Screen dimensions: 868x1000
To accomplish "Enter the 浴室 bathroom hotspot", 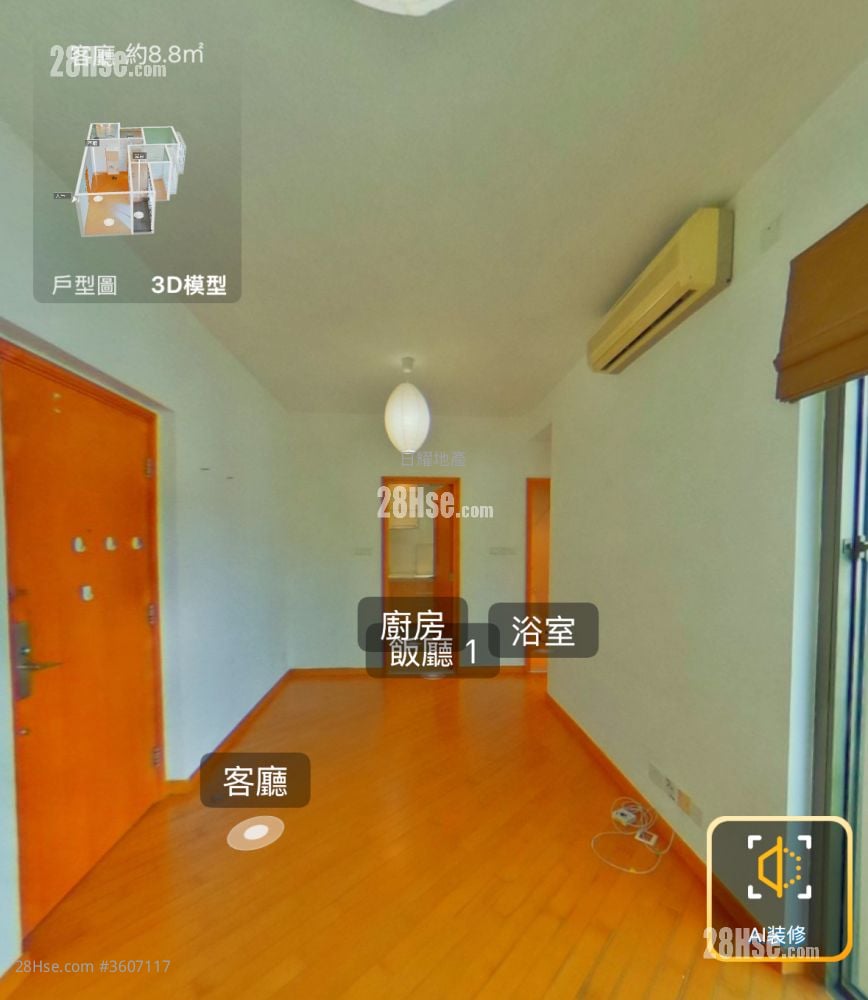I will (x=543, y=631).
